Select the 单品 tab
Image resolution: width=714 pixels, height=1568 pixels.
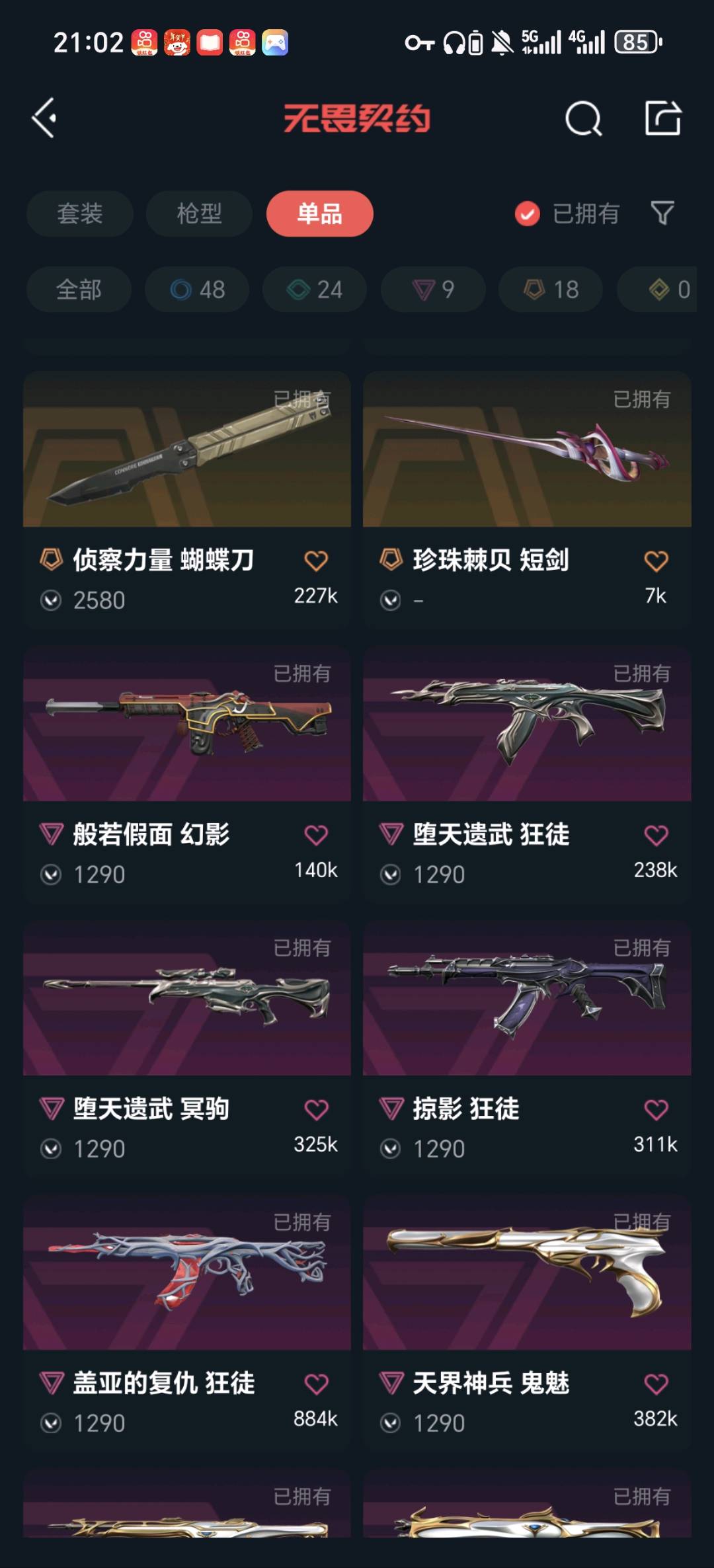click(319, 214)
